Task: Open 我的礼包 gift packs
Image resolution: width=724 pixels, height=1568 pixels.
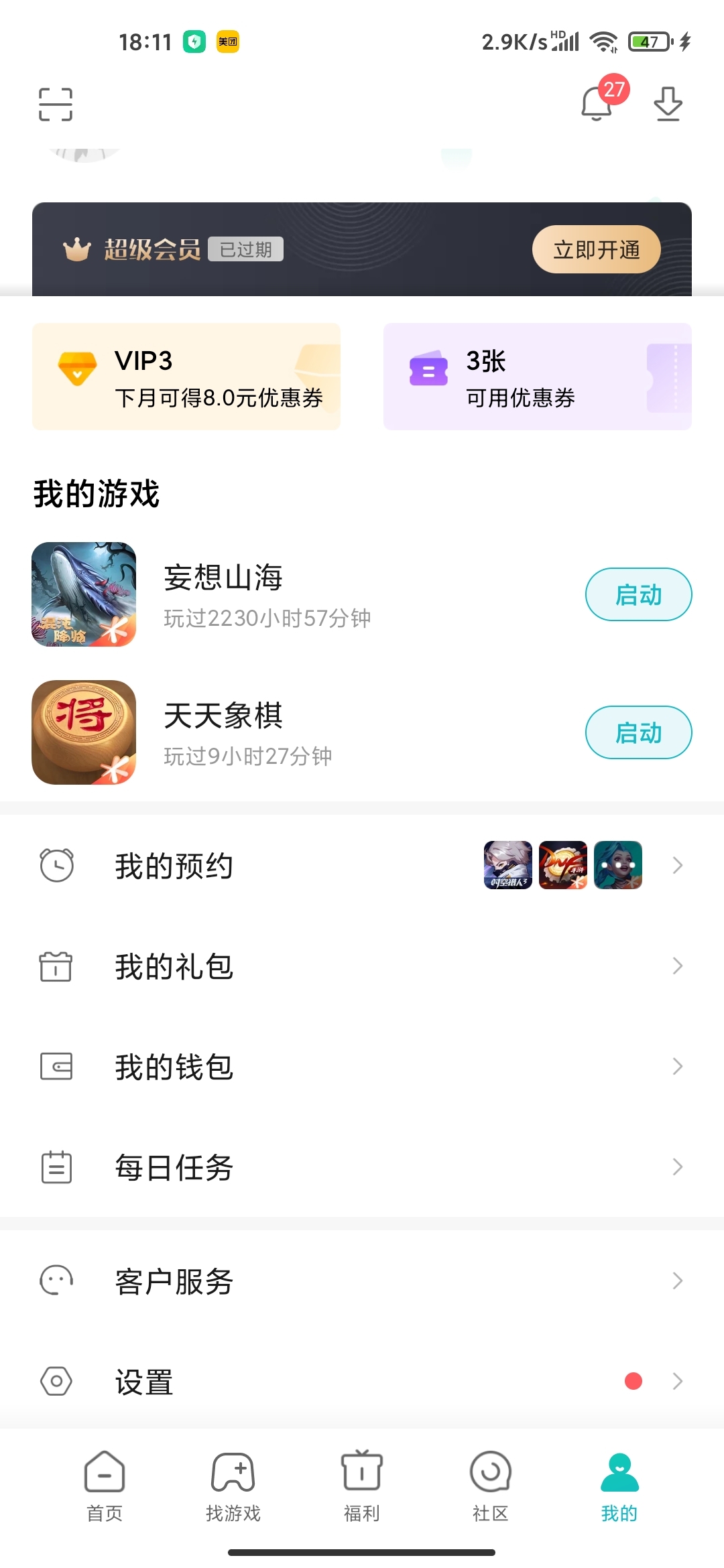Action: (362, 966)
